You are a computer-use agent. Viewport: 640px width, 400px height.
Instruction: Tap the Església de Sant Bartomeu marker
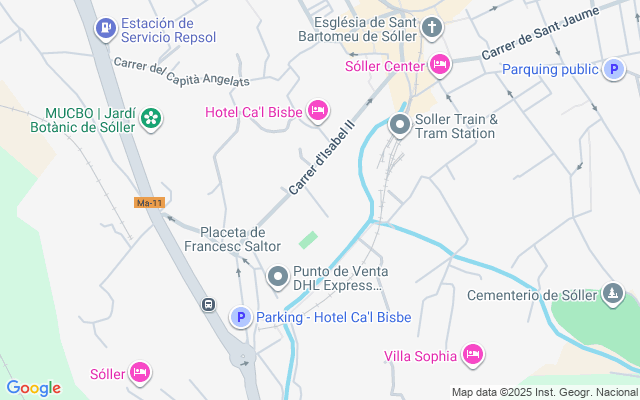pyautogui.click(x=431, y=27)
